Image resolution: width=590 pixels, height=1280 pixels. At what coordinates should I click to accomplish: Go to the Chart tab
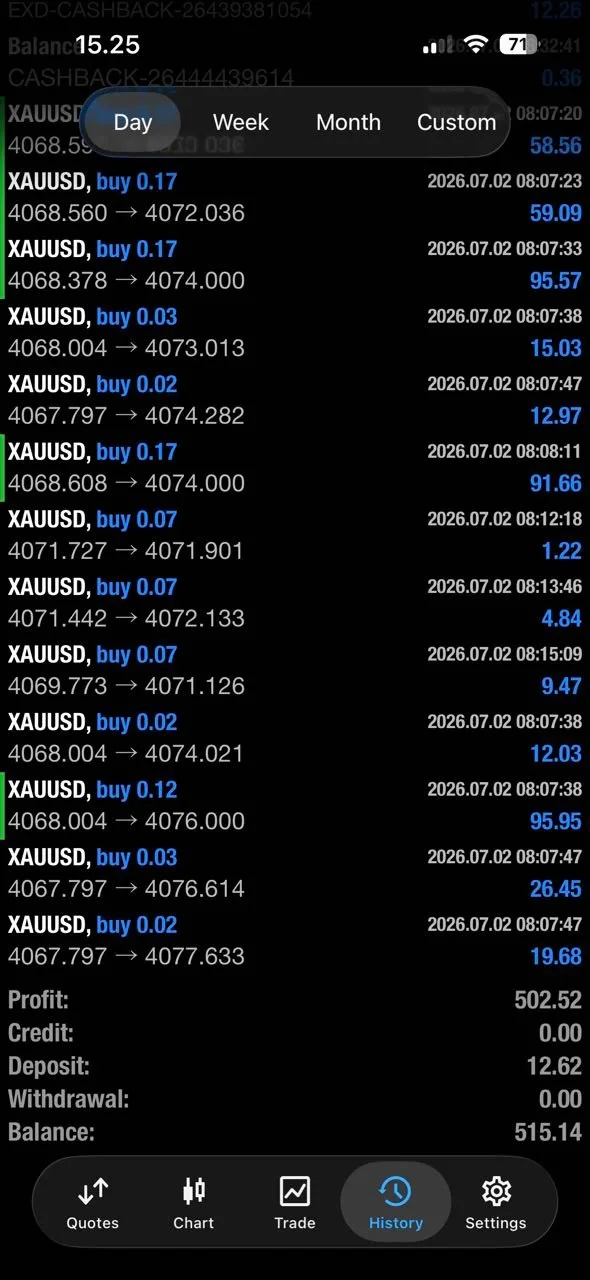194,1203
